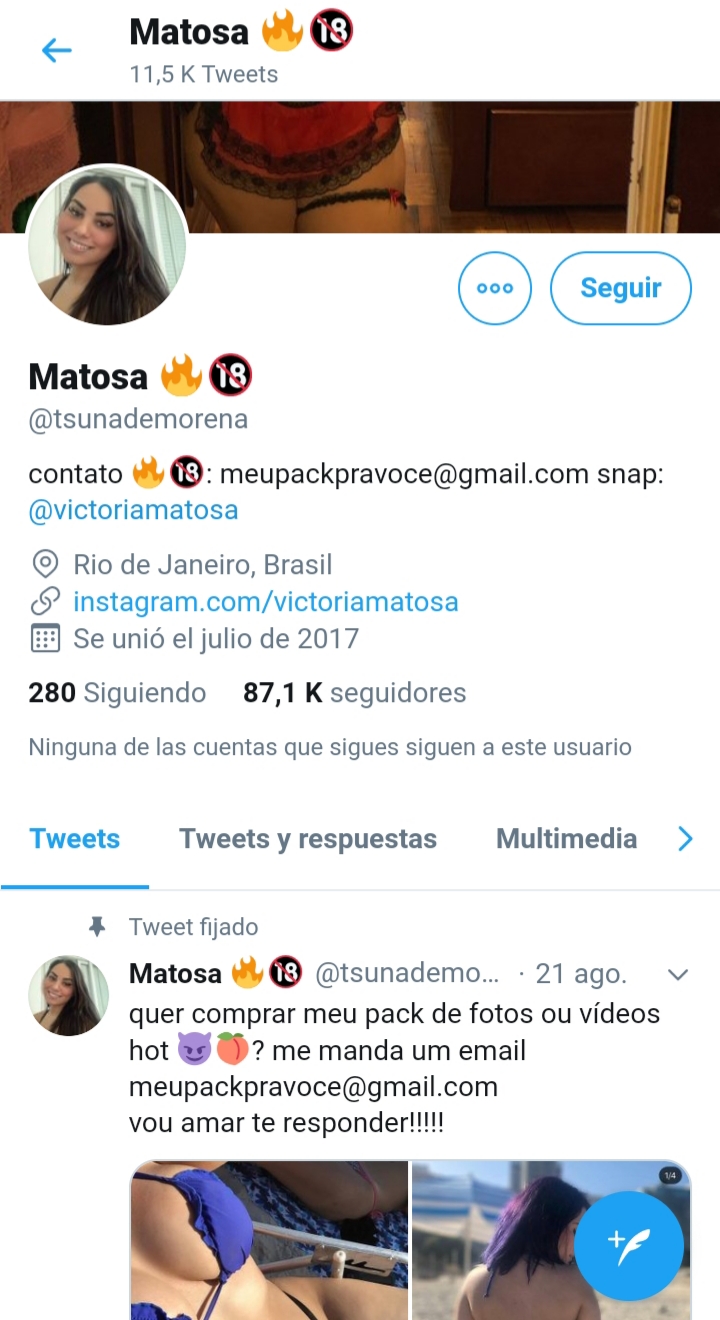Switch to the Tweets tab
720x1320 pixels.
(x=75, y=839)
